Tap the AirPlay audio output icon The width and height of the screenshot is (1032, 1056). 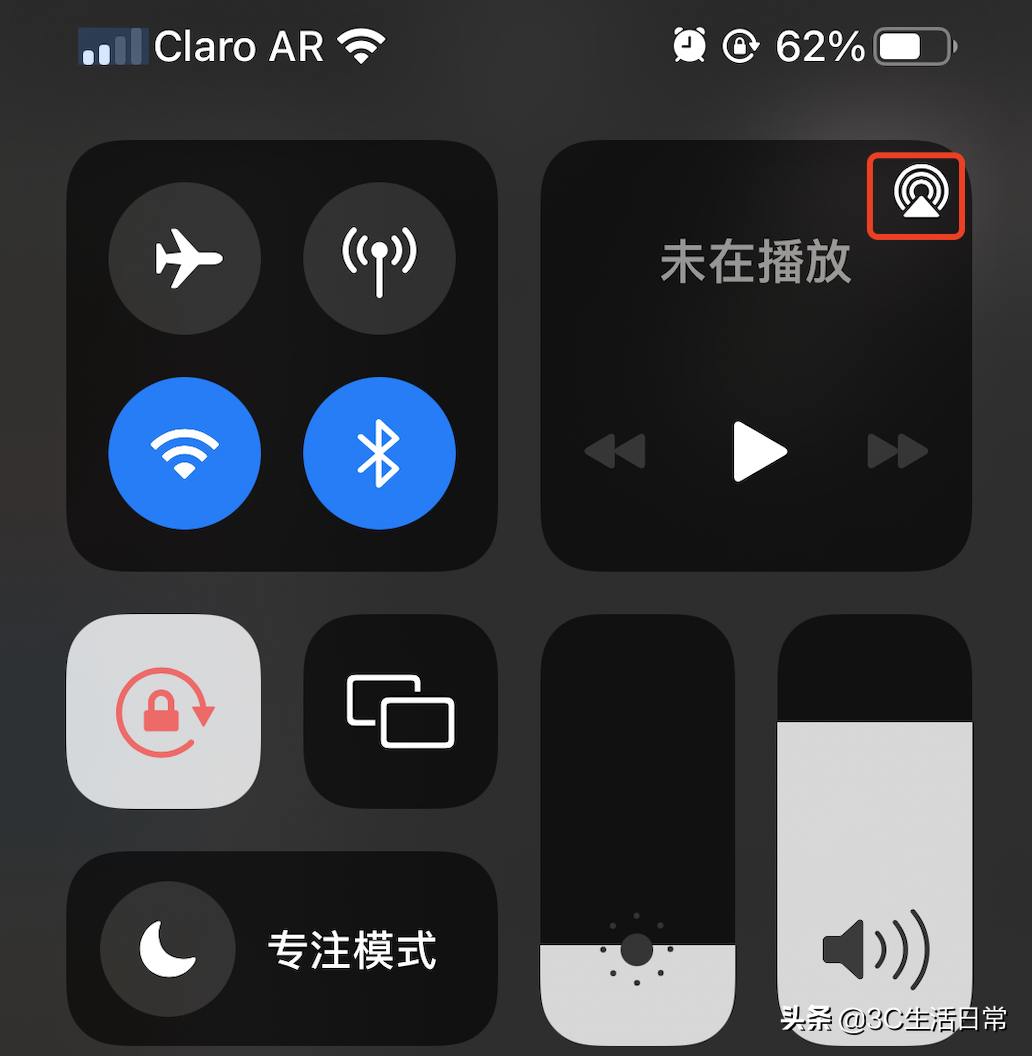pos(915,196)
